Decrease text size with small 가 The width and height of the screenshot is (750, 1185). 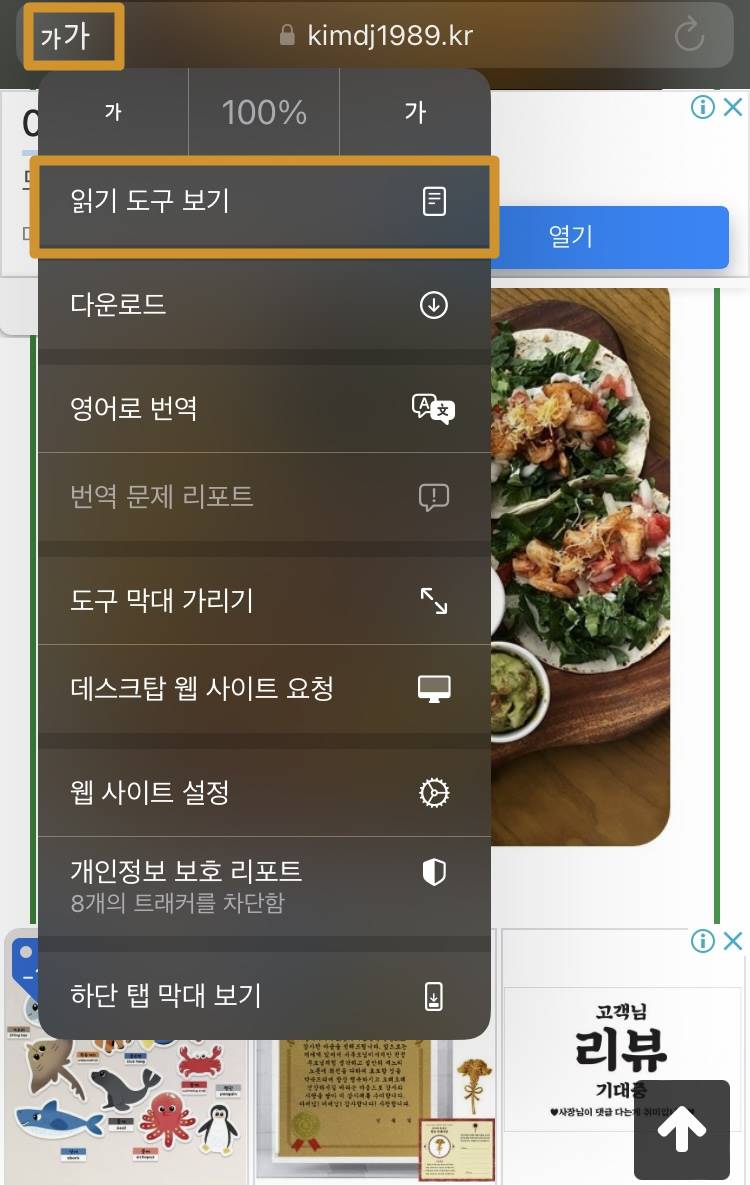click(113, 112)
